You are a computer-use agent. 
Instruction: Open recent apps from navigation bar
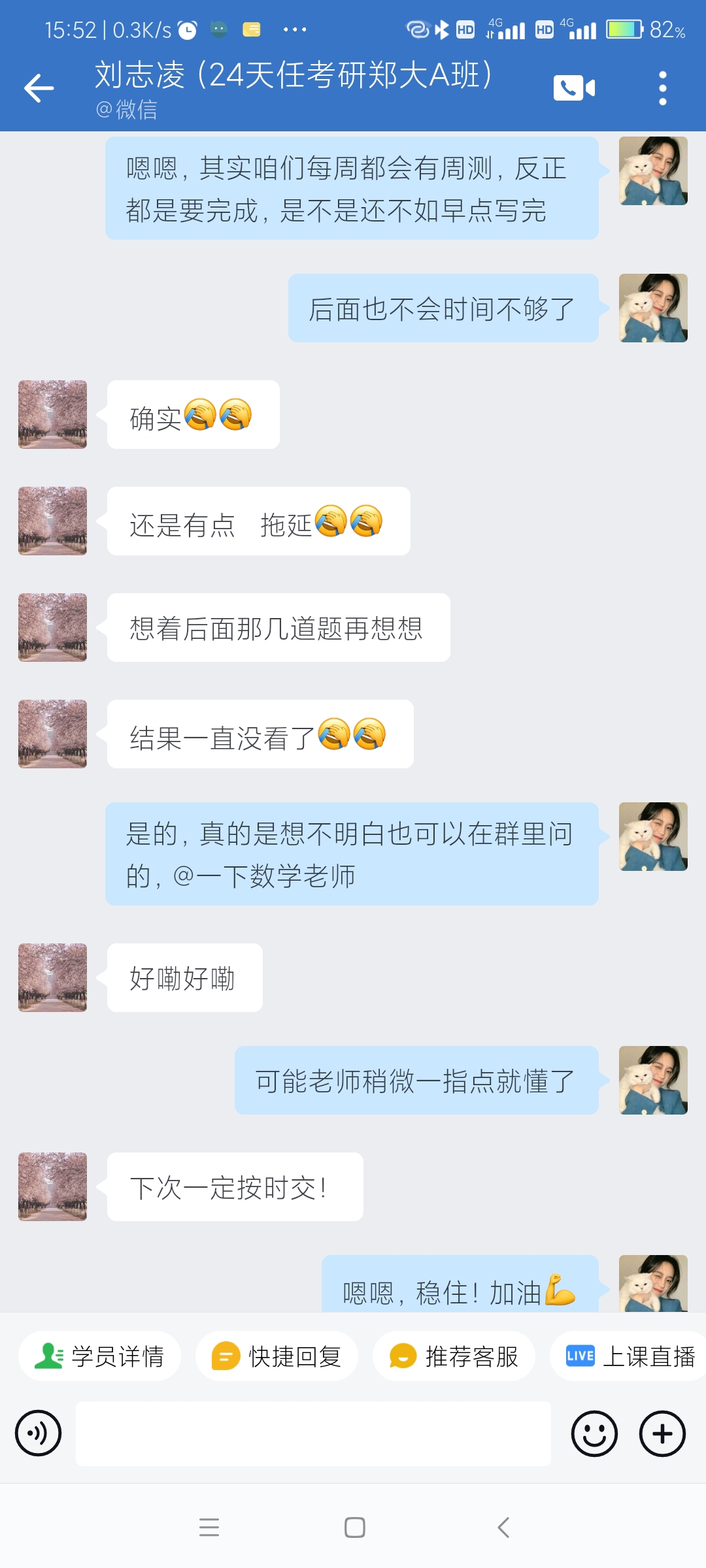pos(209,1527)
